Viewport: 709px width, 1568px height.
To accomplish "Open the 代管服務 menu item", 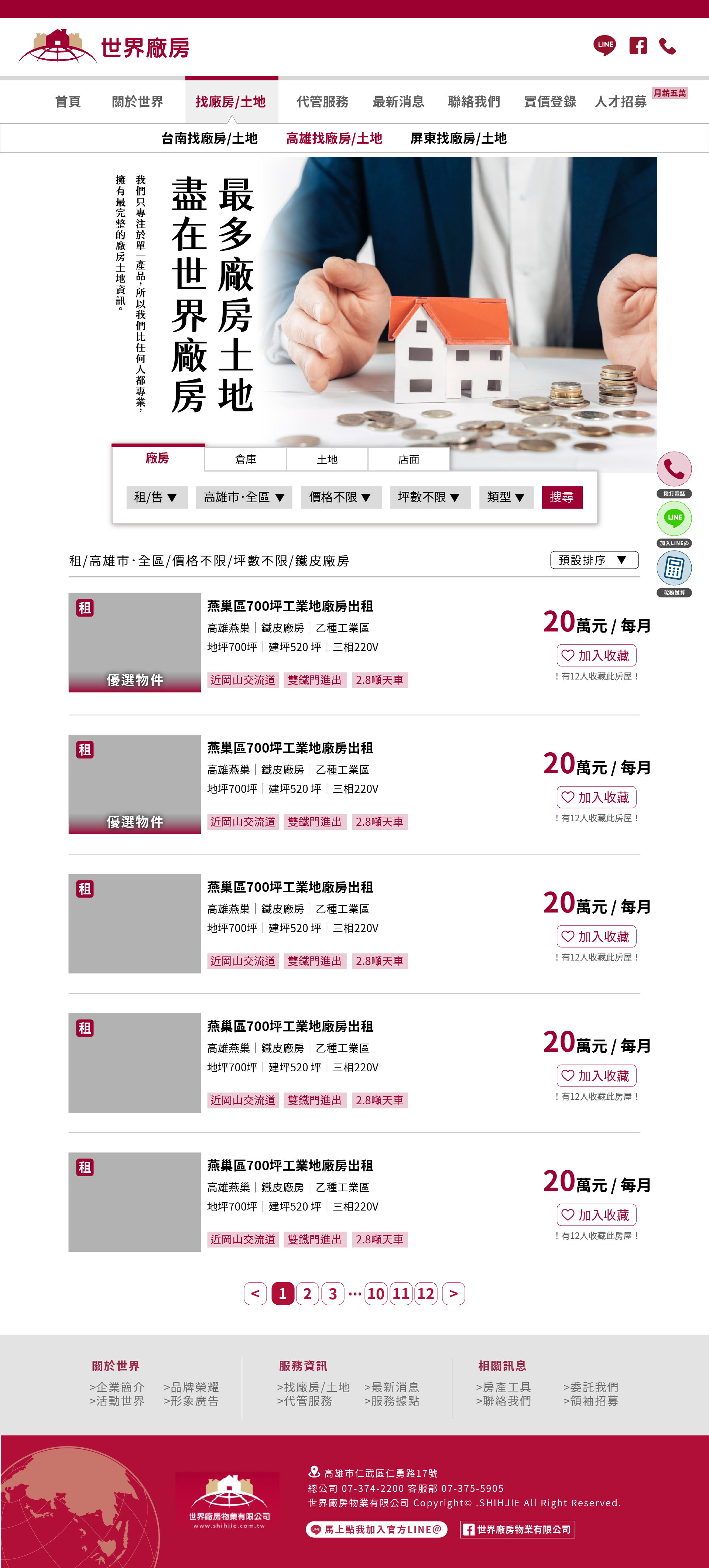I will [x=322, y=102].
